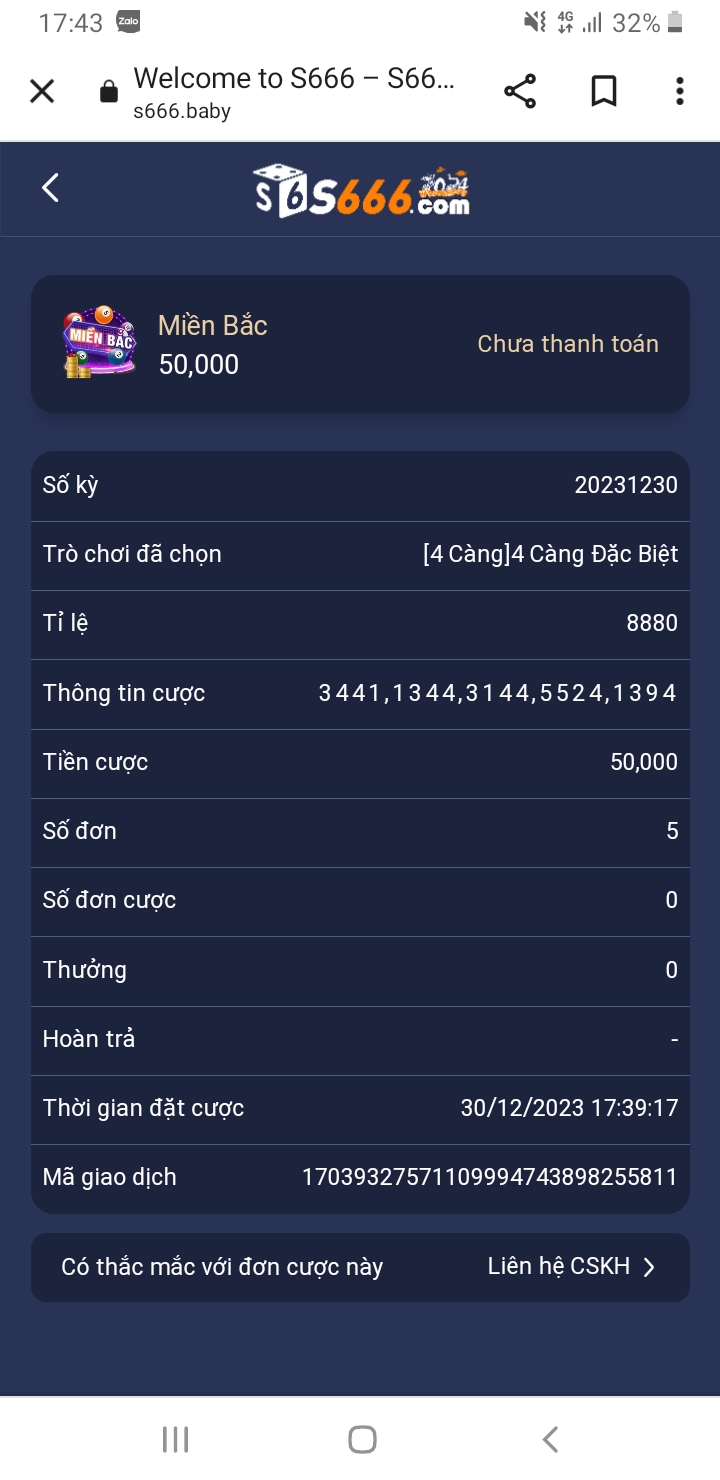Tap the Thông tin cược numbers row
This screenshot has width=720, height=1480.
click(x=360, y=693)
